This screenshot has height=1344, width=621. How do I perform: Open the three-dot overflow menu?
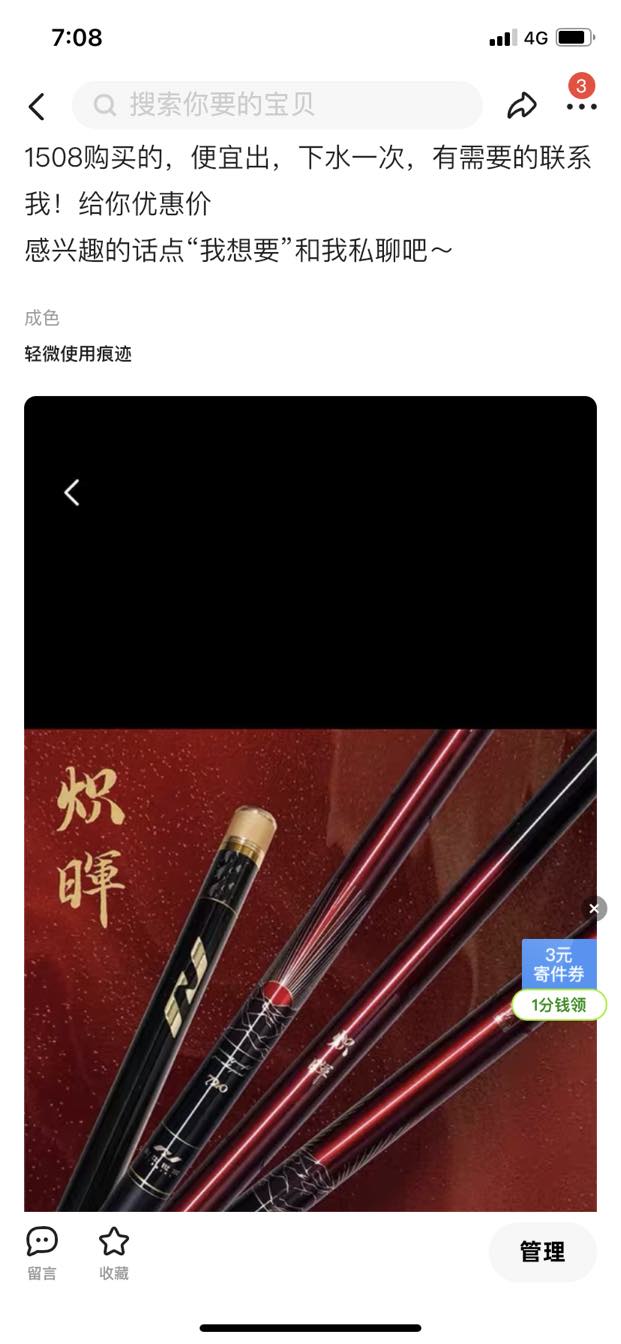pos(581,106)
